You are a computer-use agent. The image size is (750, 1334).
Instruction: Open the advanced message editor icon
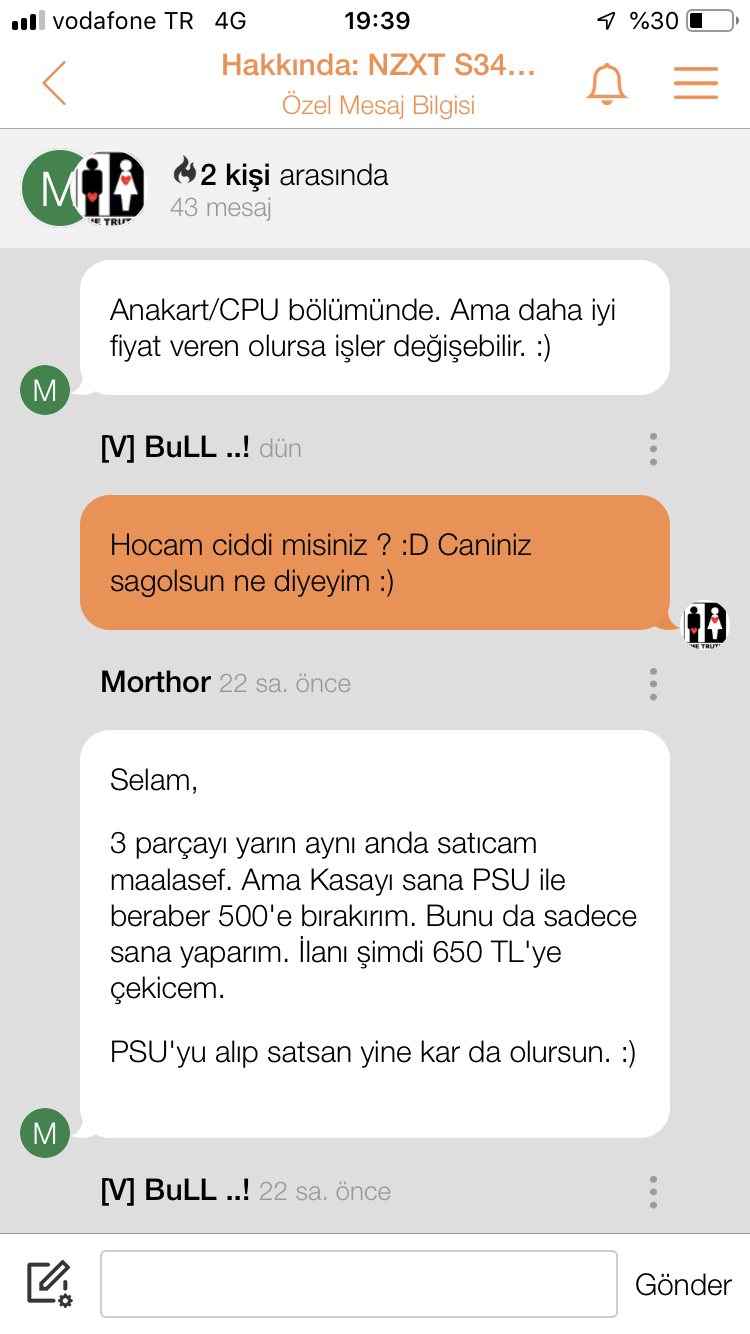point(49,1284)
